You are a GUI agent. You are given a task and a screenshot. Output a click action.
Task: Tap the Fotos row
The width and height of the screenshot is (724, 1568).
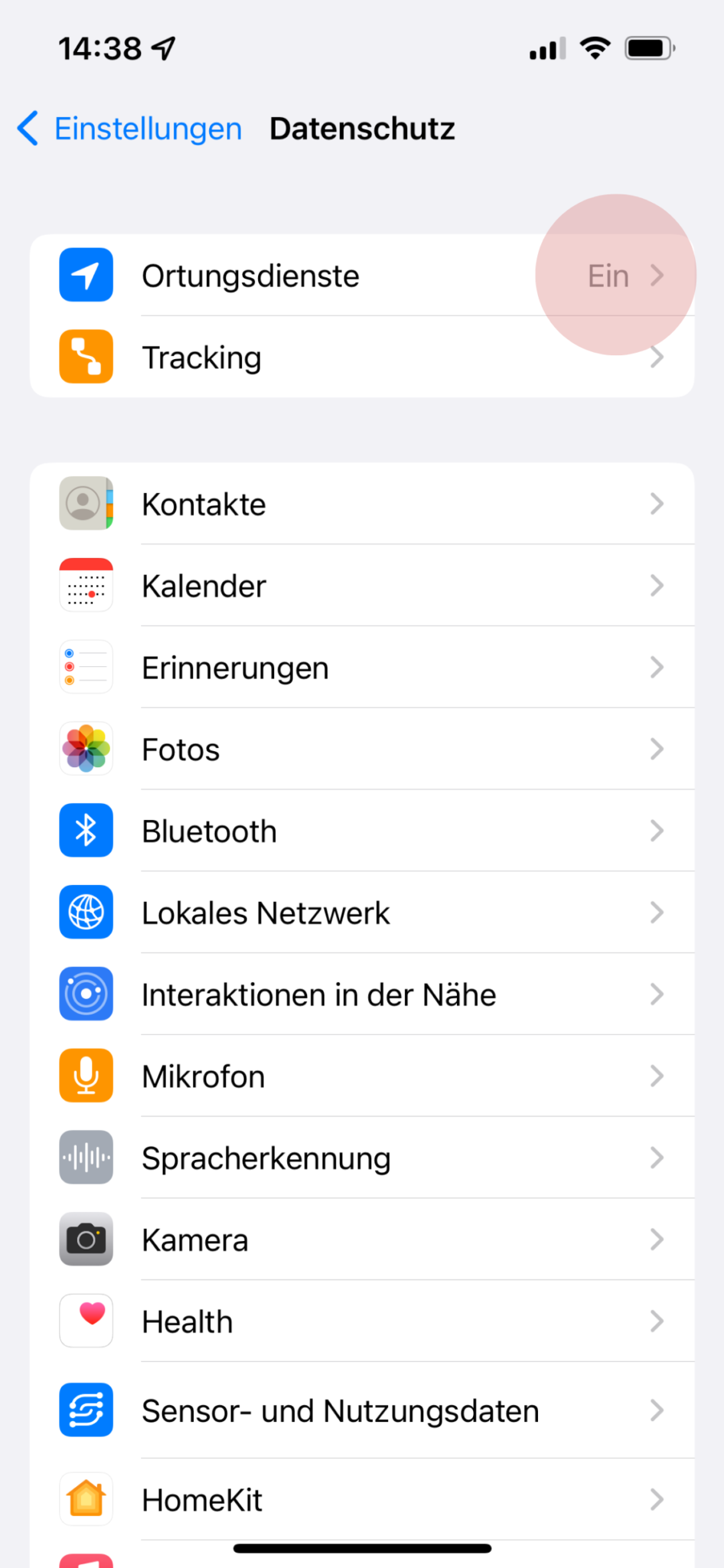tap(361, 750)
